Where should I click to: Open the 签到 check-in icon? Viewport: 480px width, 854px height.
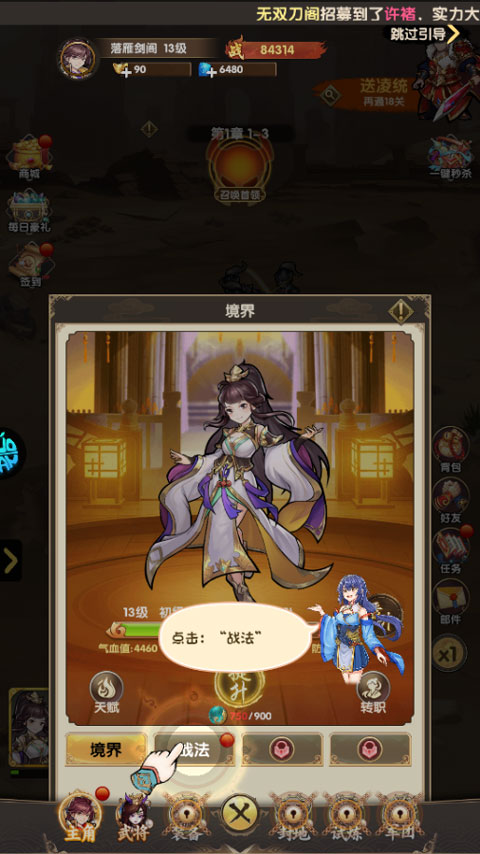point(31,265)
